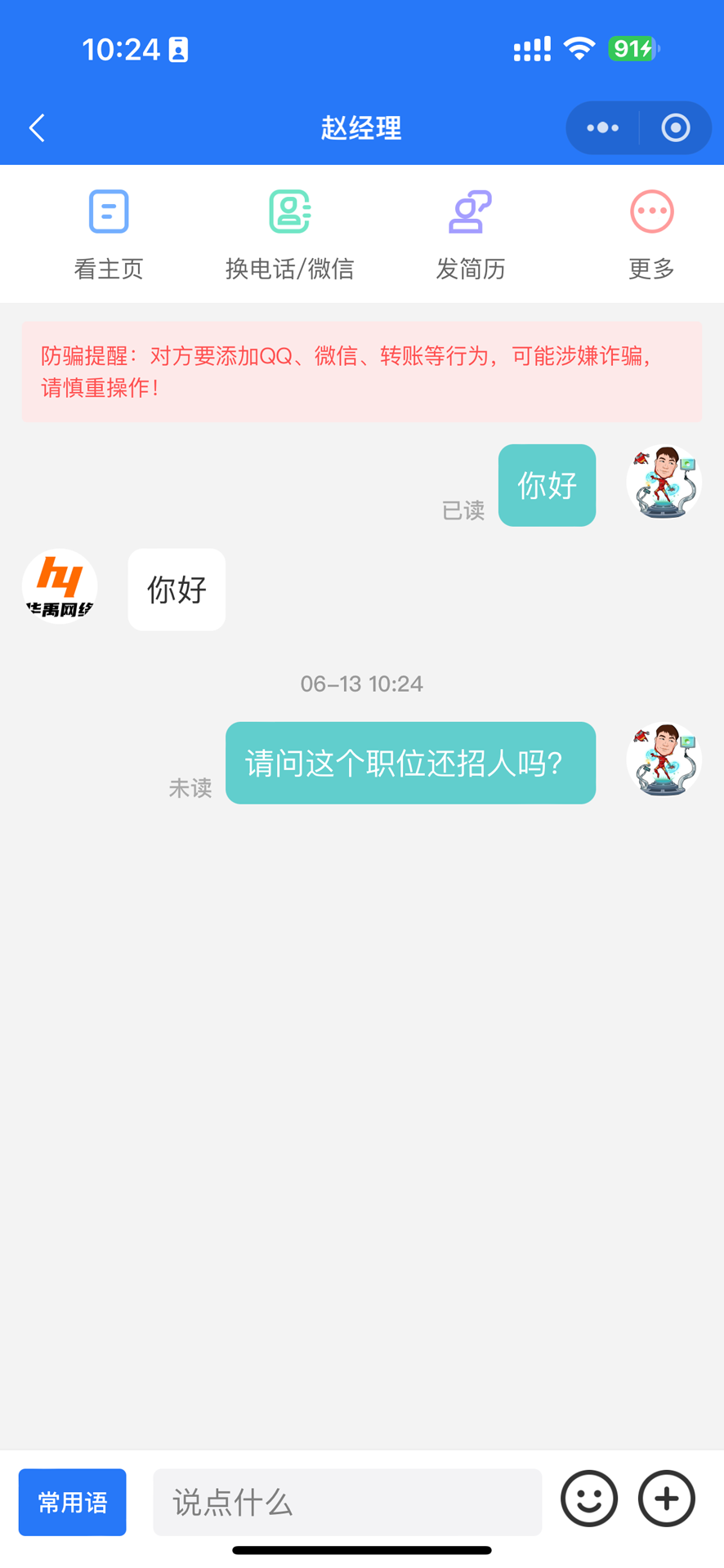This screenshot has width=724, height=1568.
Task: Tap the 说点什么 message input field
Action: 346,1502
